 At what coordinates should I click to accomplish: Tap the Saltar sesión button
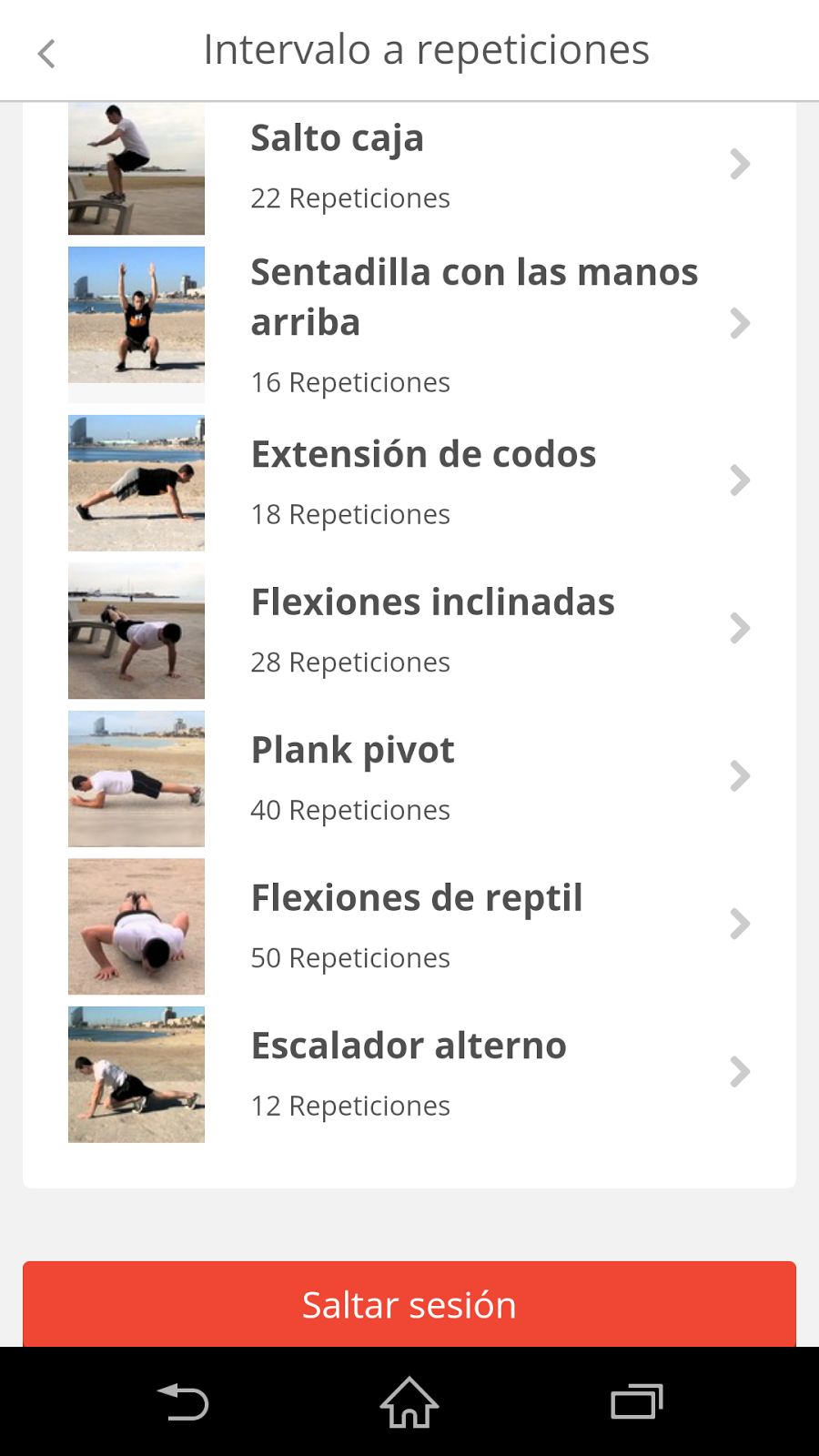[409, 1304]
